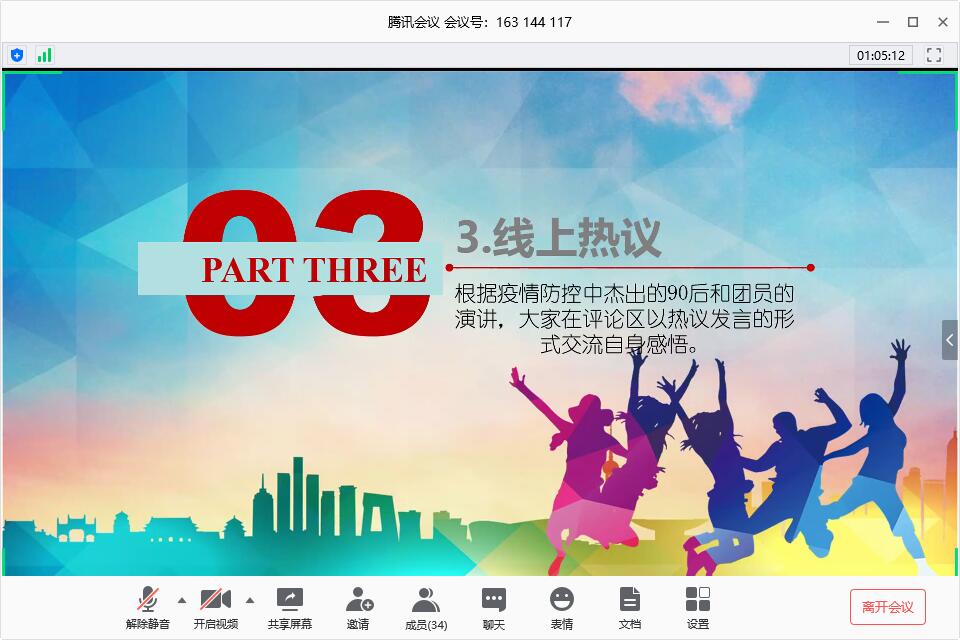
Task: Open meeting documents (文档)
Action: click(630, 606)
